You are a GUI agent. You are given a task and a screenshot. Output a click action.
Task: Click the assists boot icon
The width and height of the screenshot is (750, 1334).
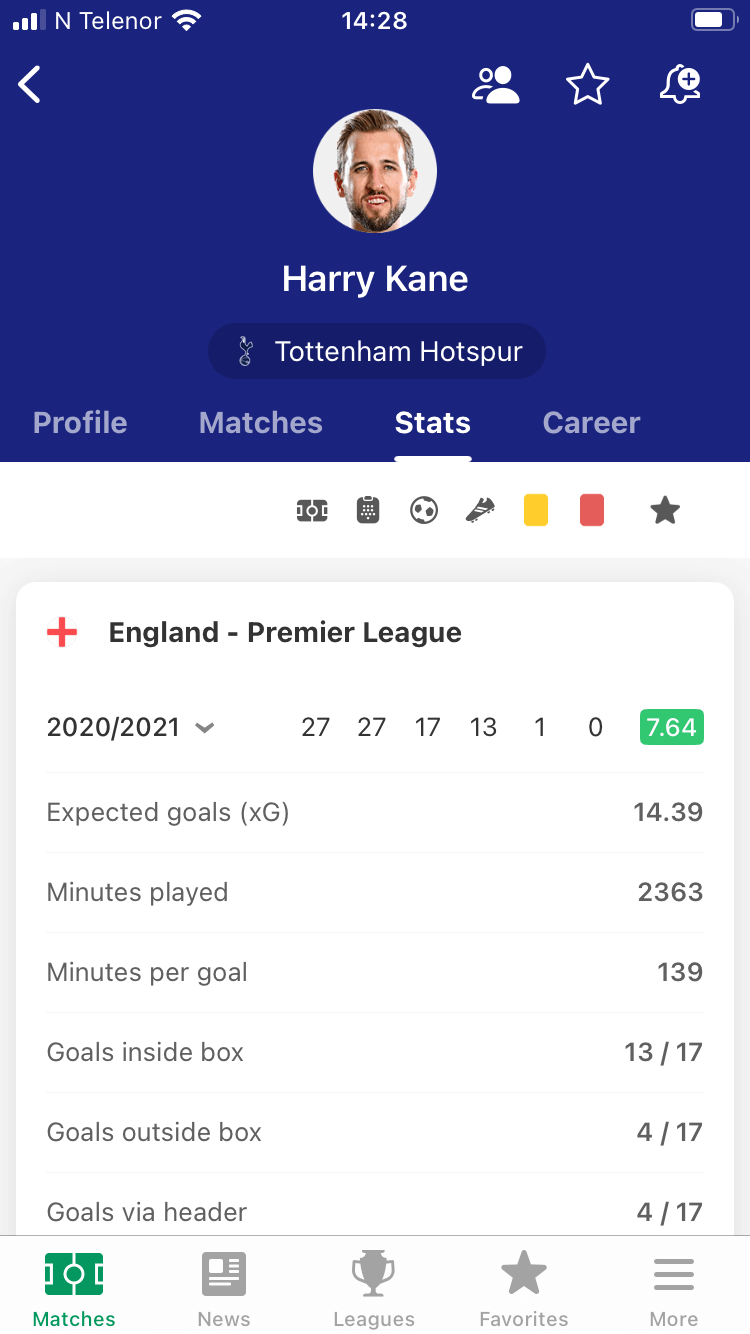pos(479,509)
